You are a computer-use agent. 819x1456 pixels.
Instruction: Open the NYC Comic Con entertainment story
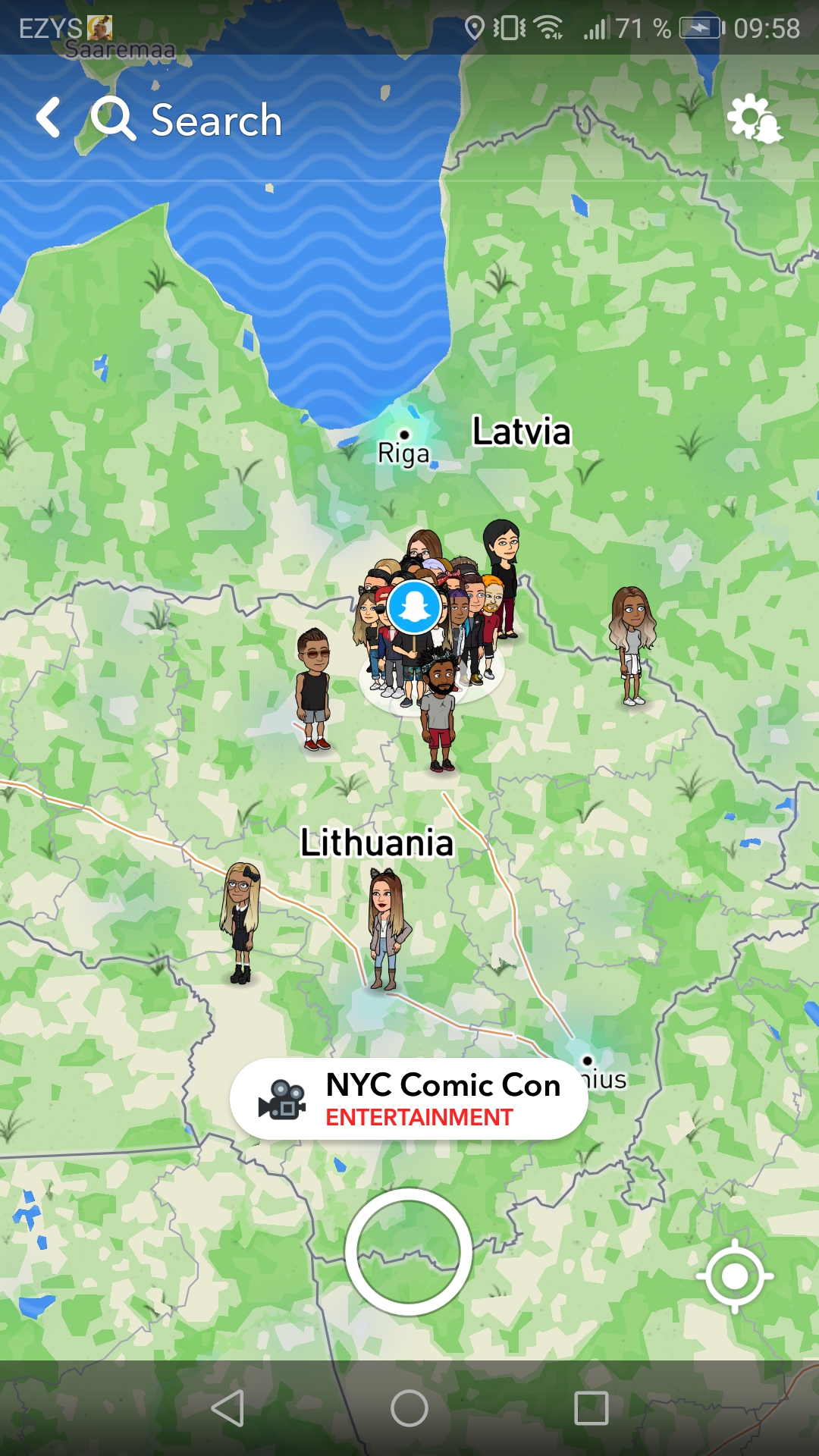click(409, 1099)
